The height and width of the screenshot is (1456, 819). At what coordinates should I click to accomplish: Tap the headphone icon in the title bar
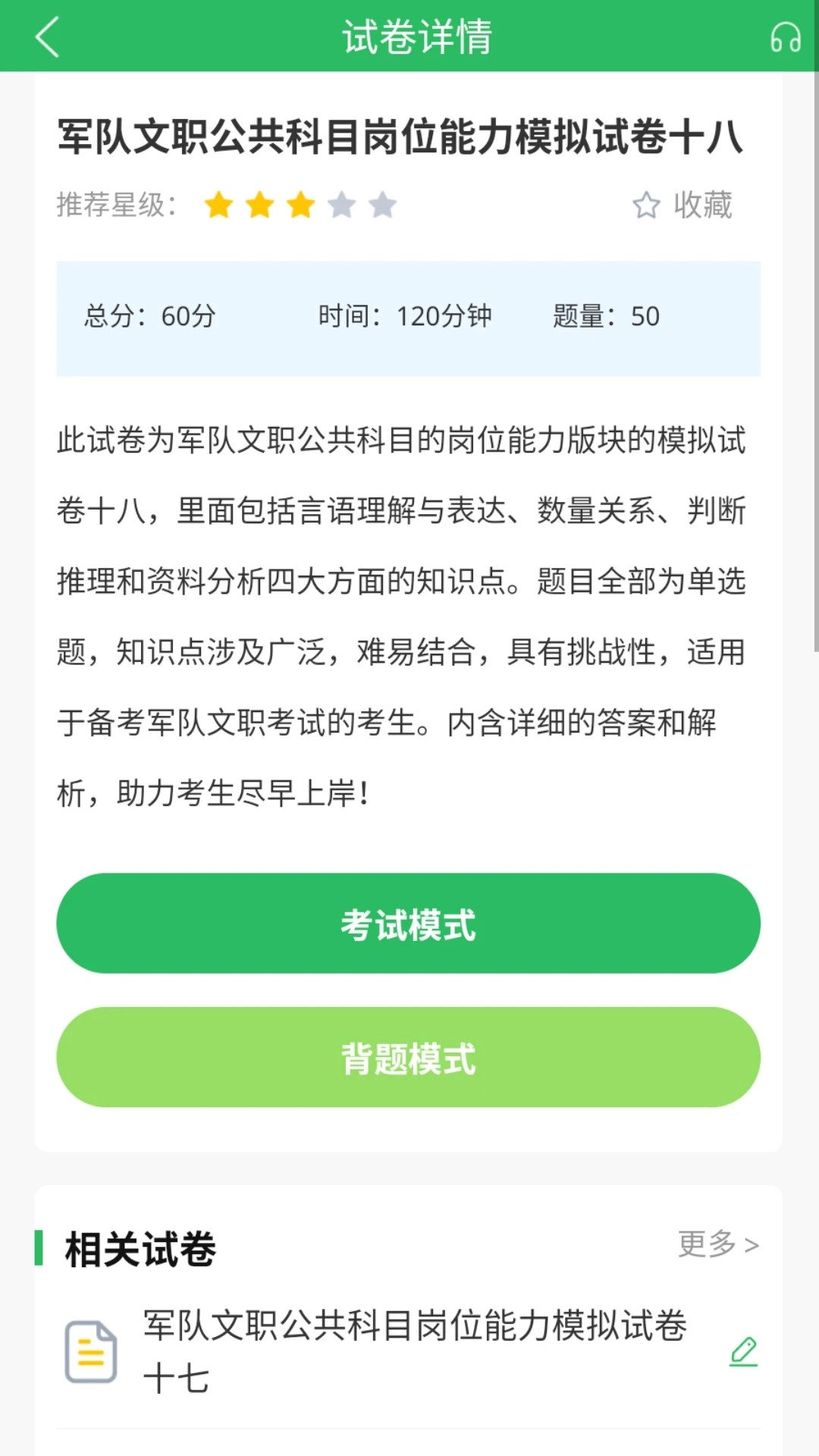point(785,38)
